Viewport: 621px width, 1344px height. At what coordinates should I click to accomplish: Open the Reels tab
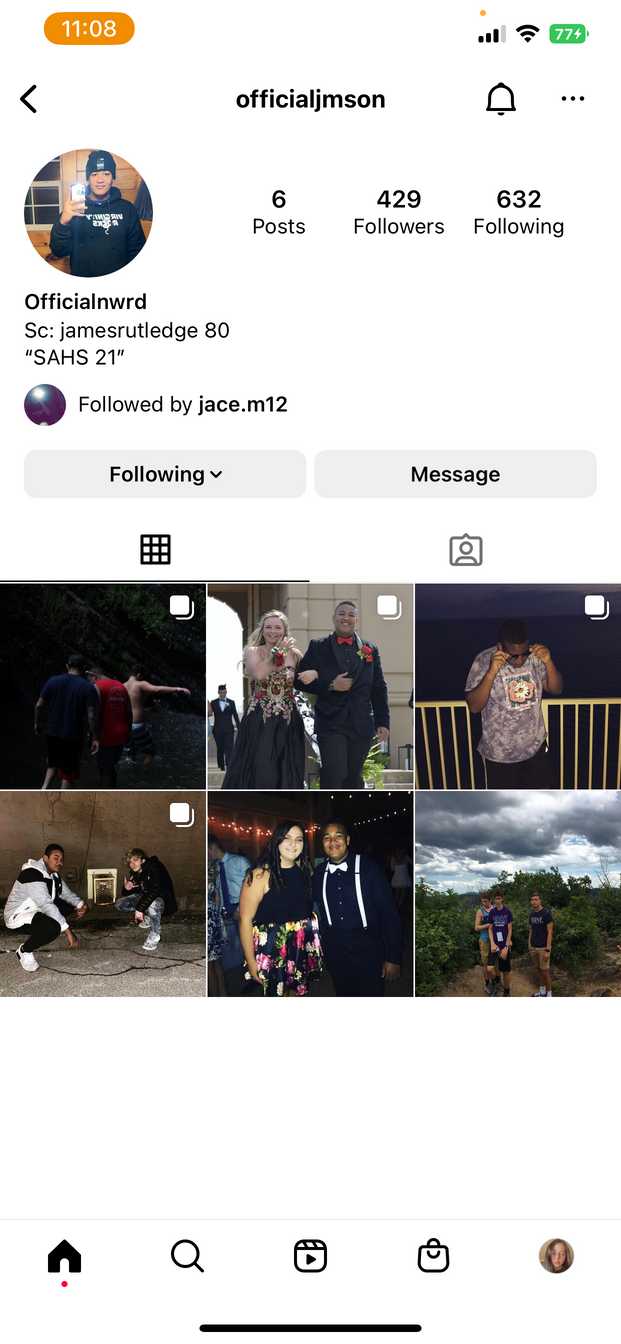tap(311, 1255)
